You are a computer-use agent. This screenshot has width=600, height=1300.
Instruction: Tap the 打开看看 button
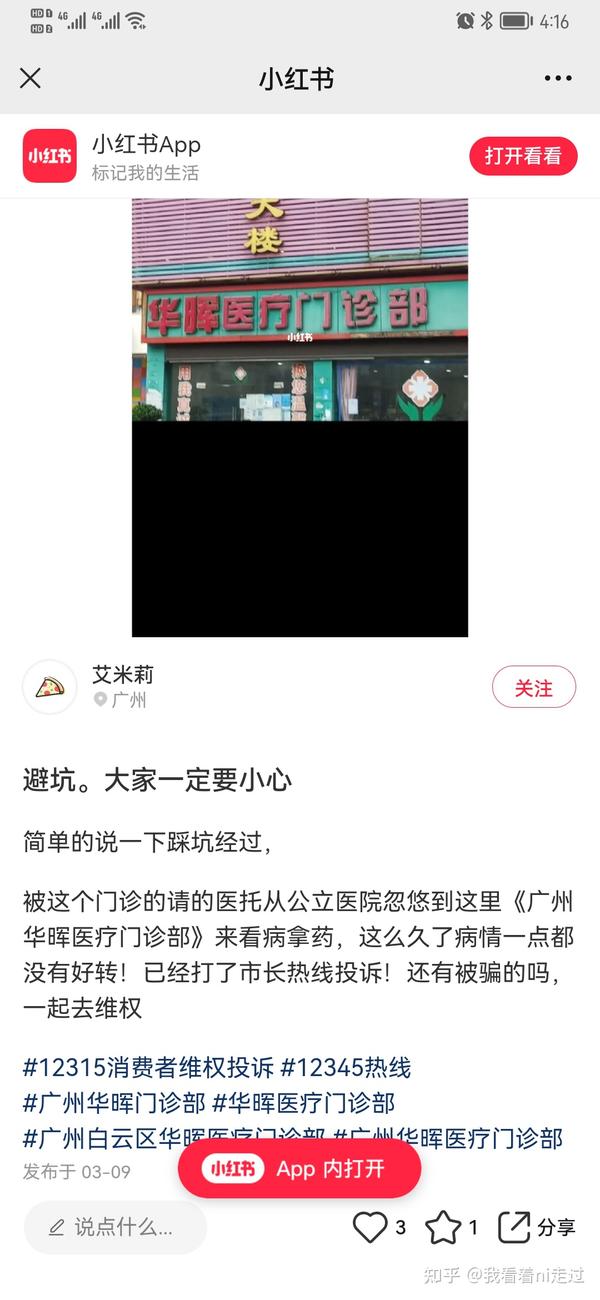tap(523, 156)
